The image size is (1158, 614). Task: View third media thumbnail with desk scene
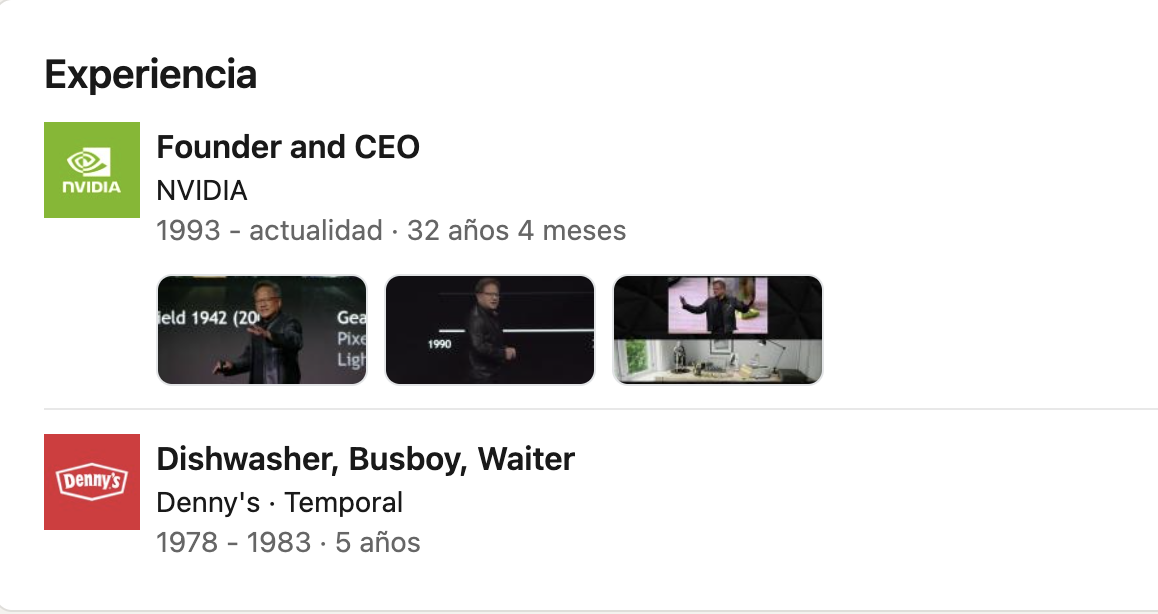(x=717, y=330)
